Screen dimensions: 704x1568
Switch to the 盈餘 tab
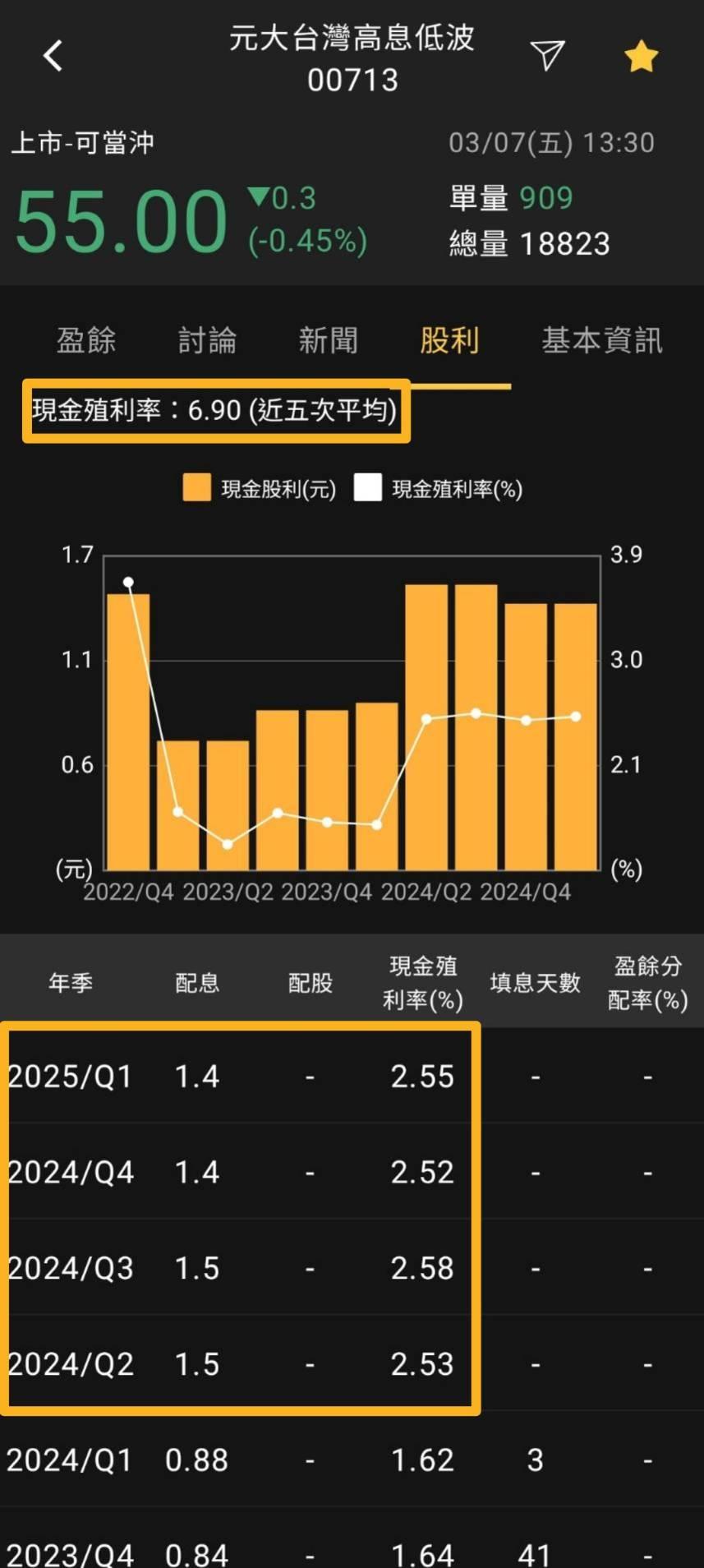pyautogui.click(x=86, y=340)
